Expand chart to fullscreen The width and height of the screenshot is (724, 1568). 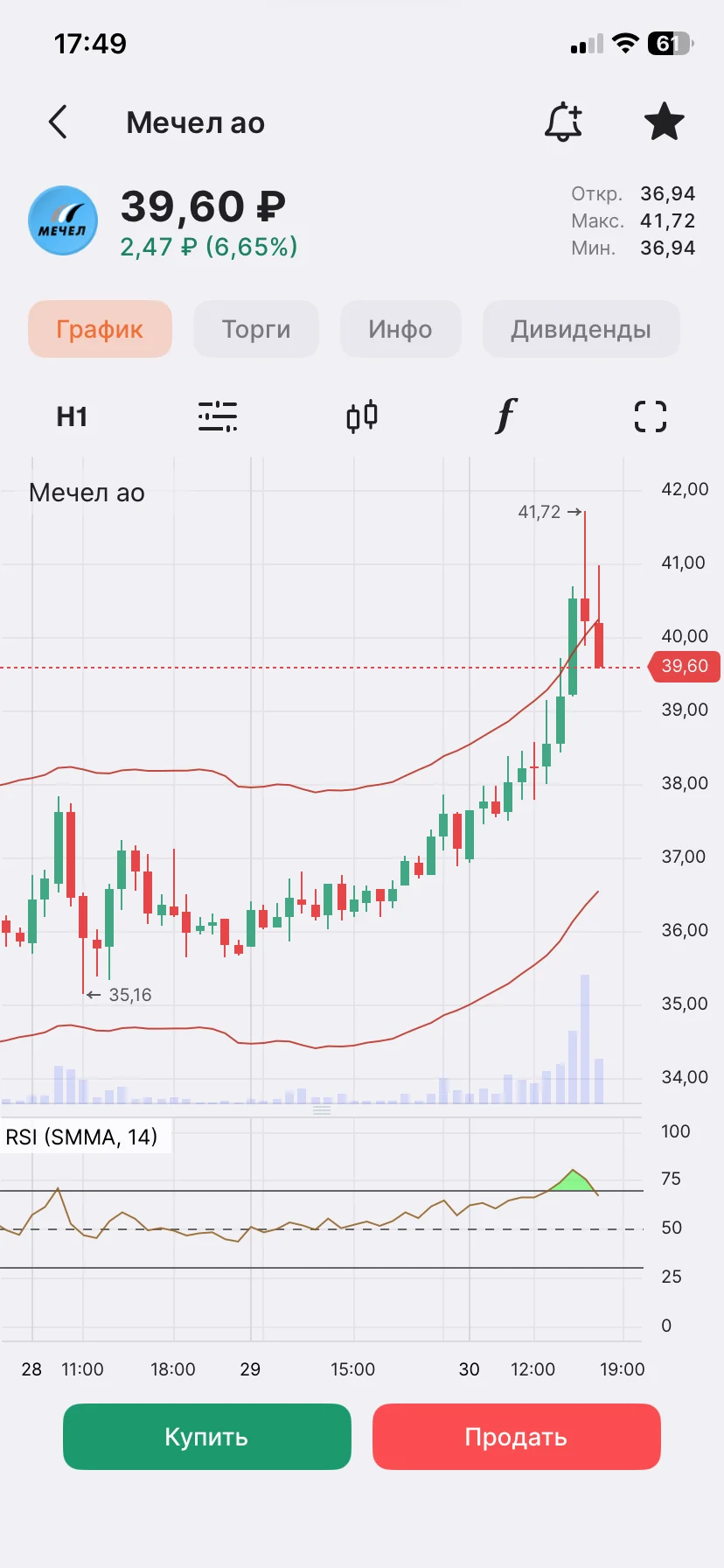pos(651,416)
